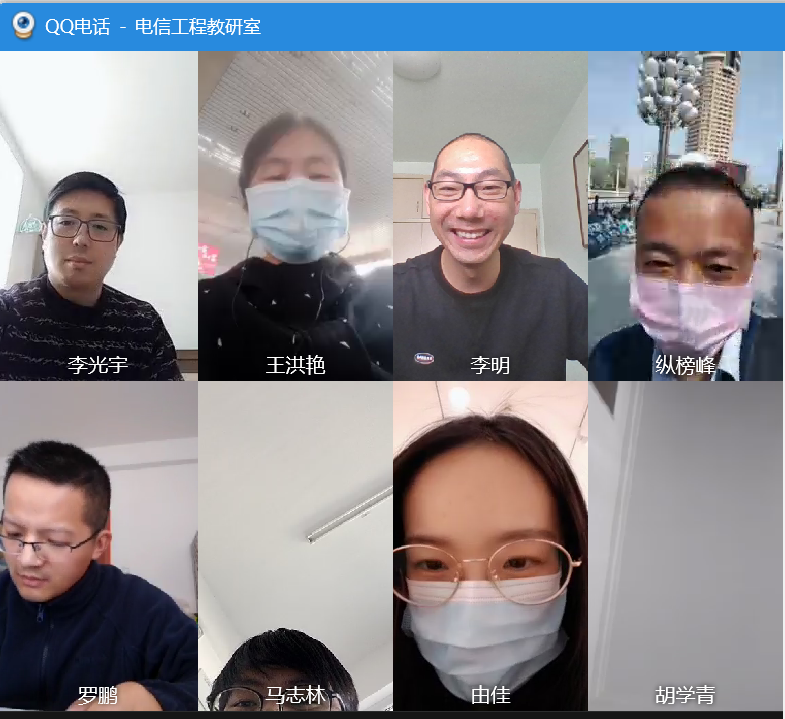Open the video tile labeled 马志林
Image resolution: width=785 pixels, height=719 pixels.
pyautogui.click(x=295, y=545)
